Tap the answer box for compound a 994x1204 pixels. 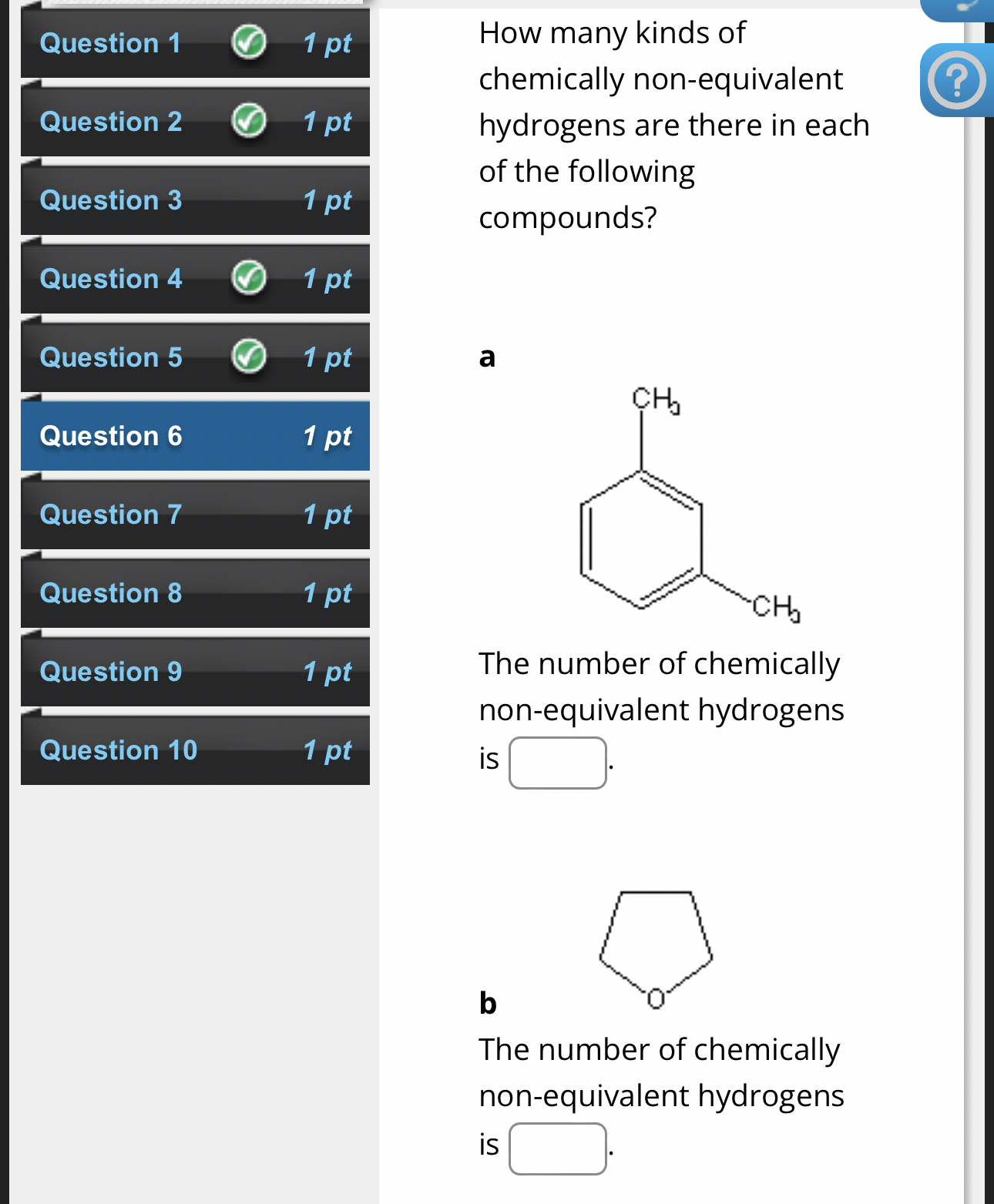pos(557,763)
